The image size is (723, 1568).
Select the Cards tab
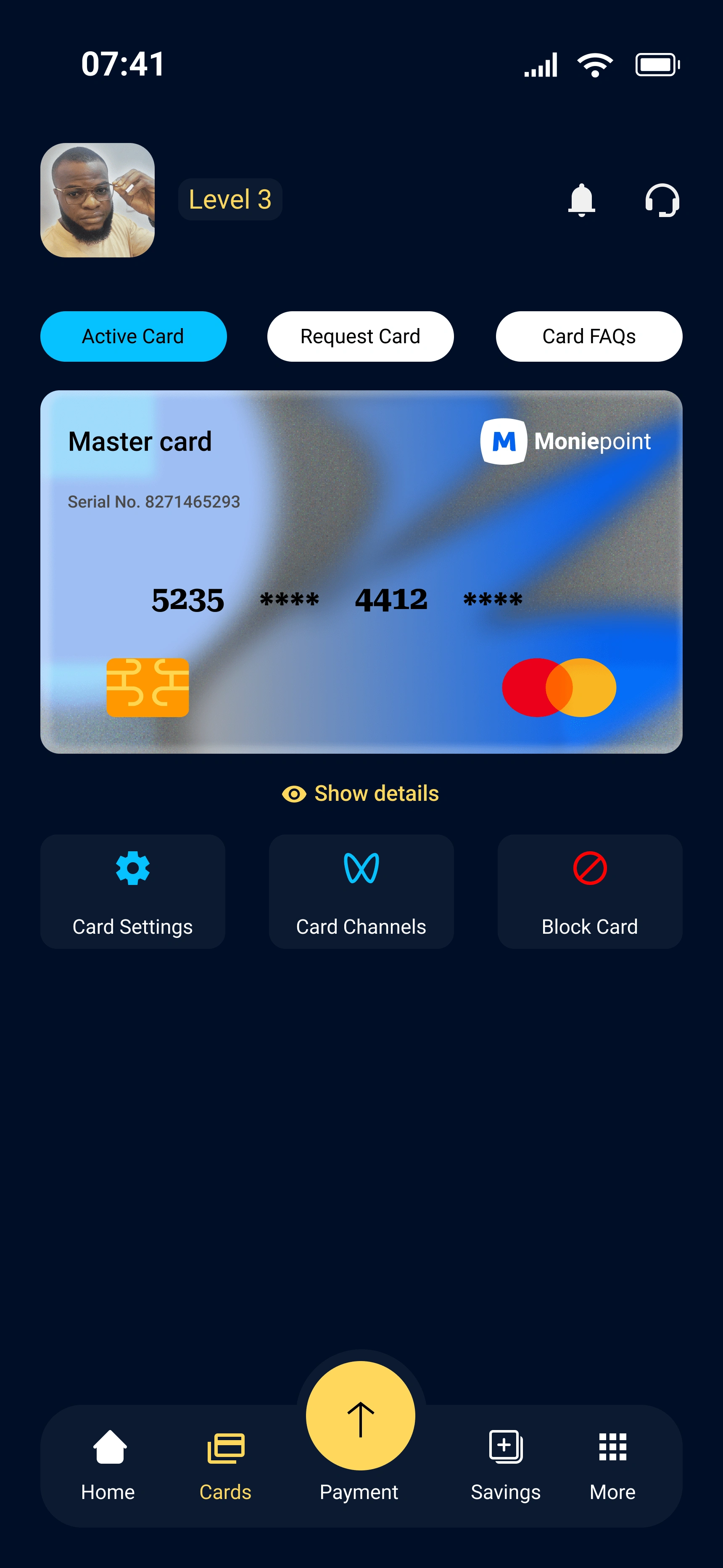[225, 1464]
